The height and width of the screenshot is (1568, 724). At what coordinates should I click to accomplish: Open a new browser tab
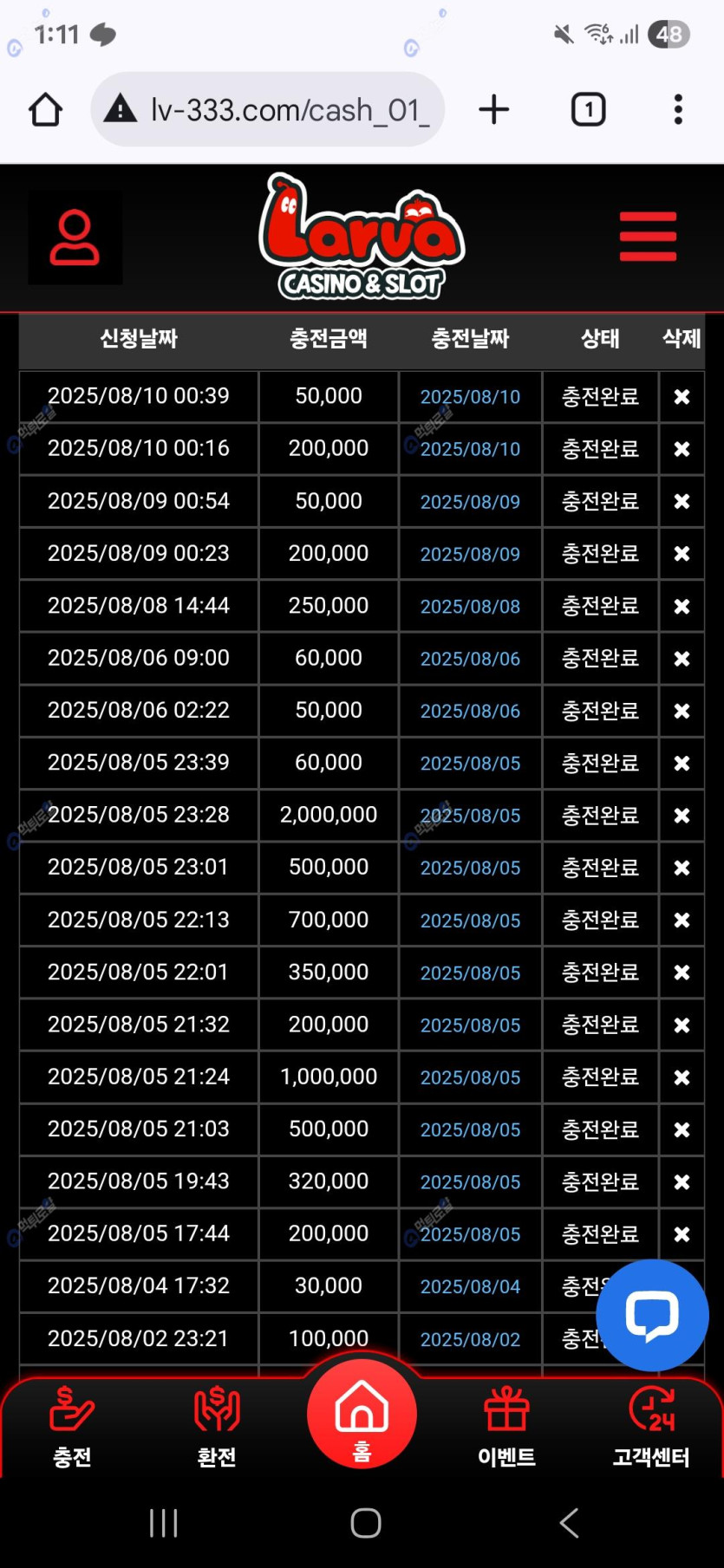[493, 110]
